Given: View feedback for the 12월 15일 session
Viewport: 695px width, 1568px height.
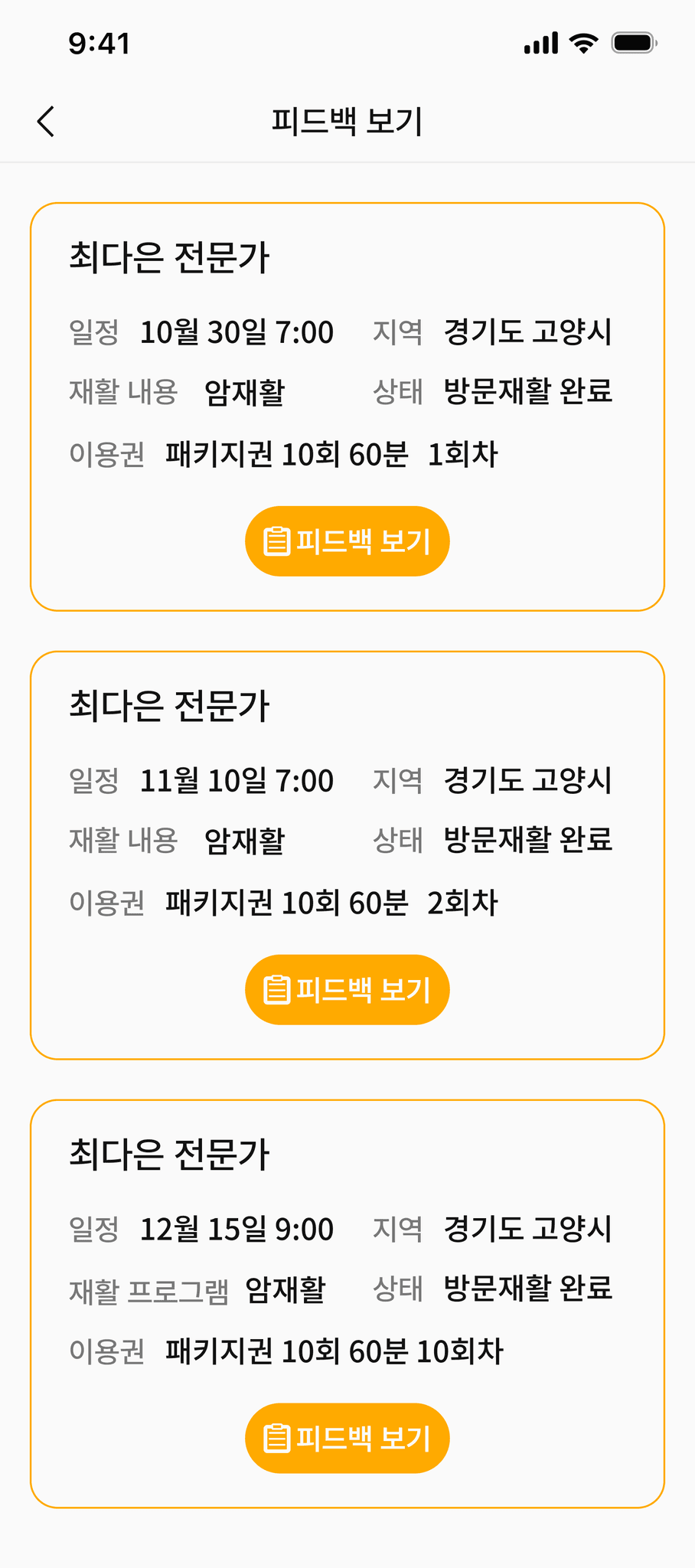Looking at the screenshot, I should (x=347, y=1439).
